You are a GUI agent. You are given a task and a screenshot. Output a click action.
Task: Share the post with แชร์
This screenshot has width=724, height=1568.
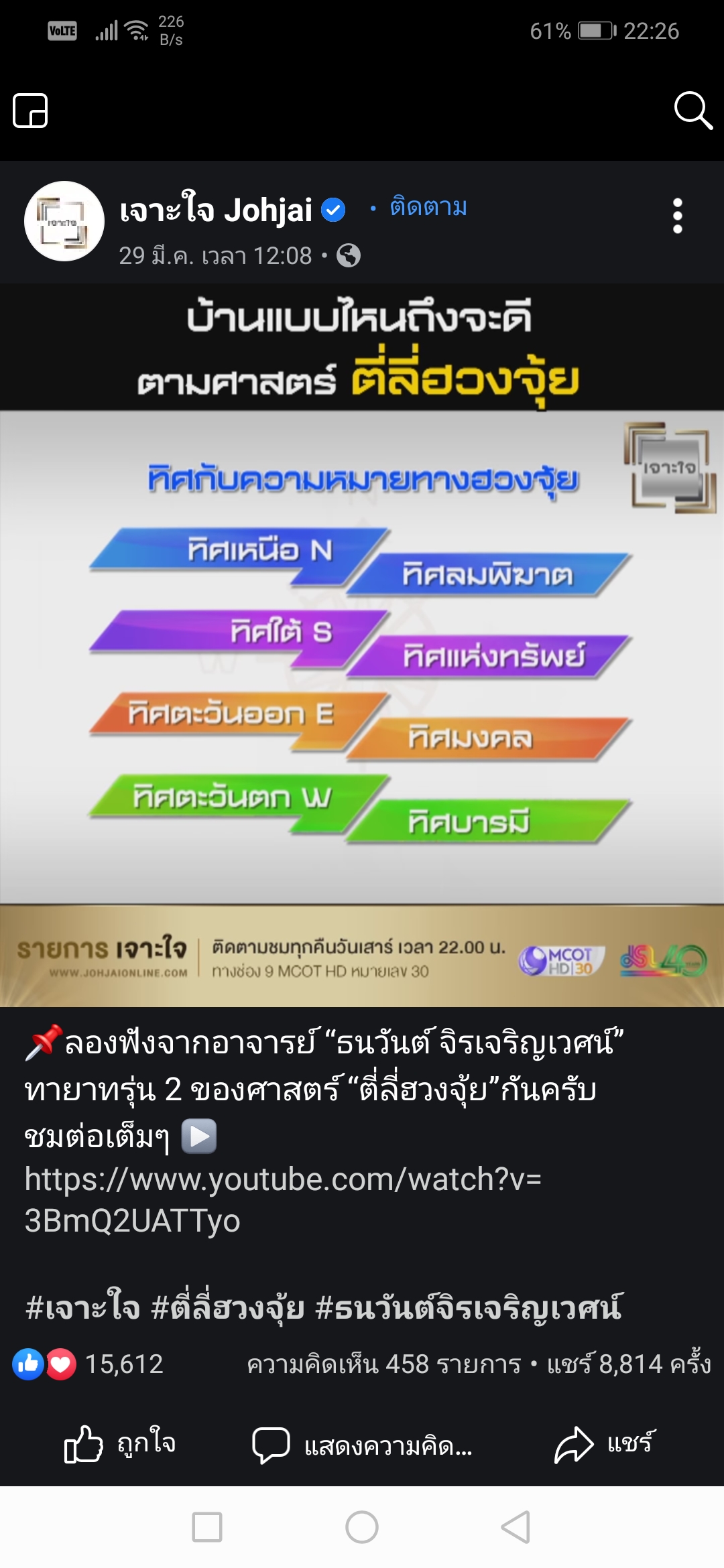click(603, 1444)
